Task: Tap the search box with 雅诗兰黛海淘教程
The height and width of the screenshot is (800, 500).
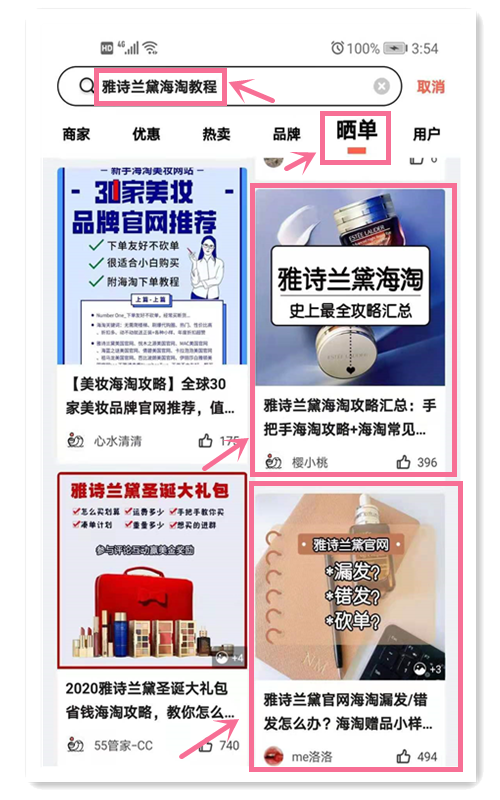Action: coord(230,86)
